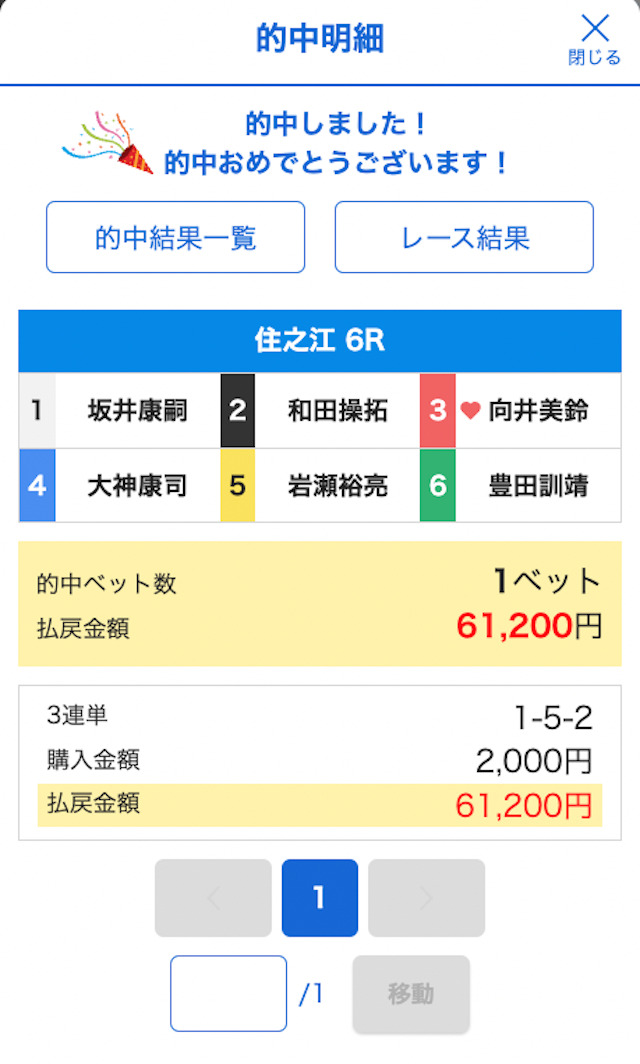Open the 的中結果一覧 list
This screenshot has width=640, height=1064.
pos(175,237)
